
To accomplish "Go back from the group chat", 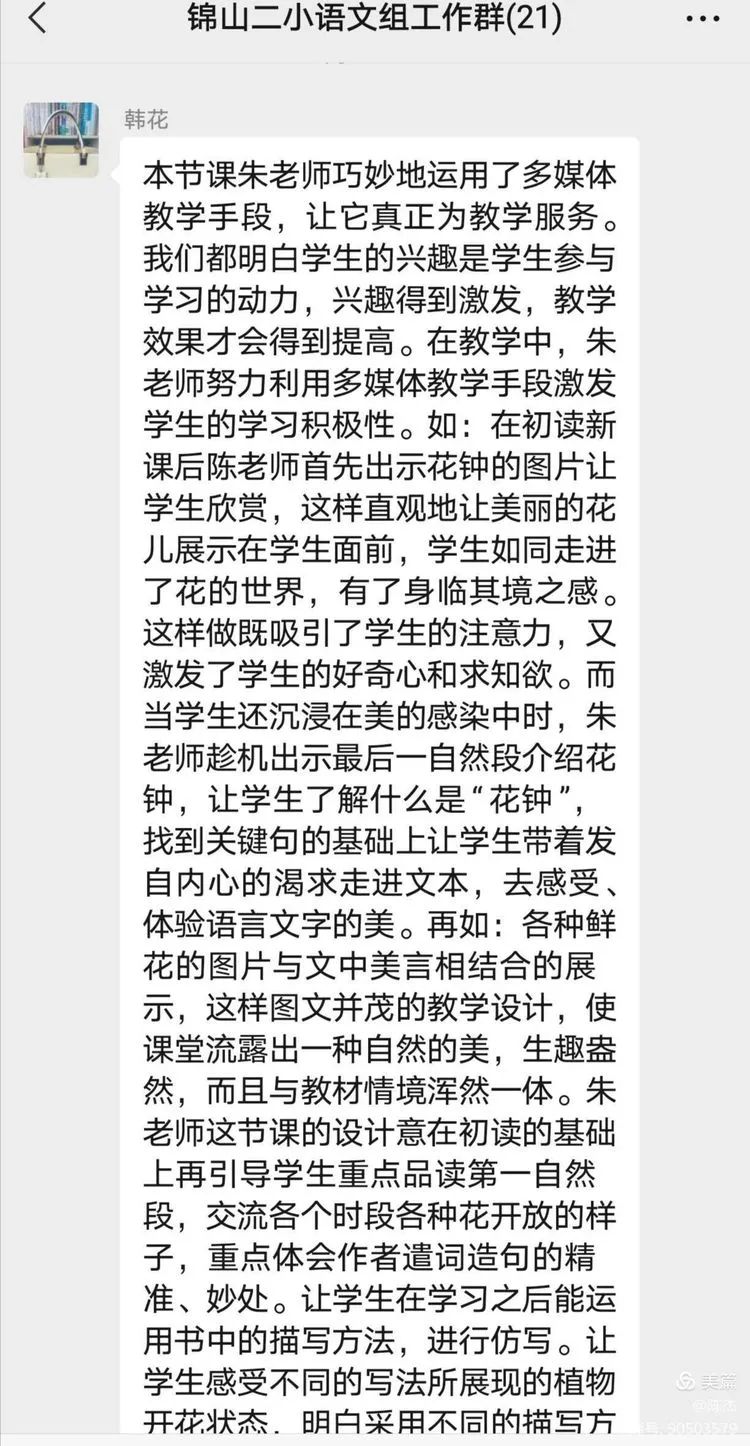I will click(x=38, y=19).
